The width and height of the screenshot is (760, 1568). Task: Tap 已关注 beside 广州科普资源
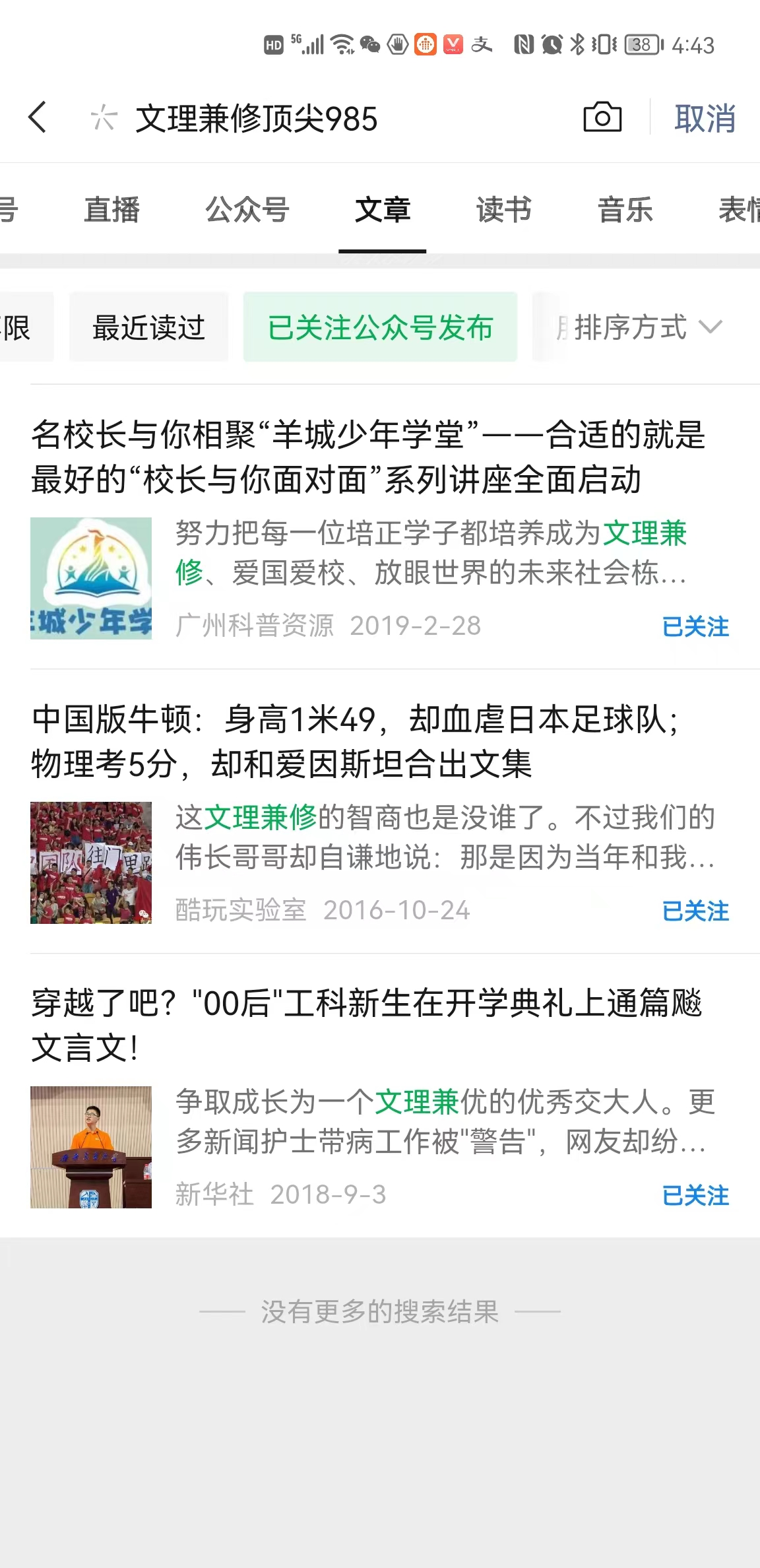[x=695, y=626]
